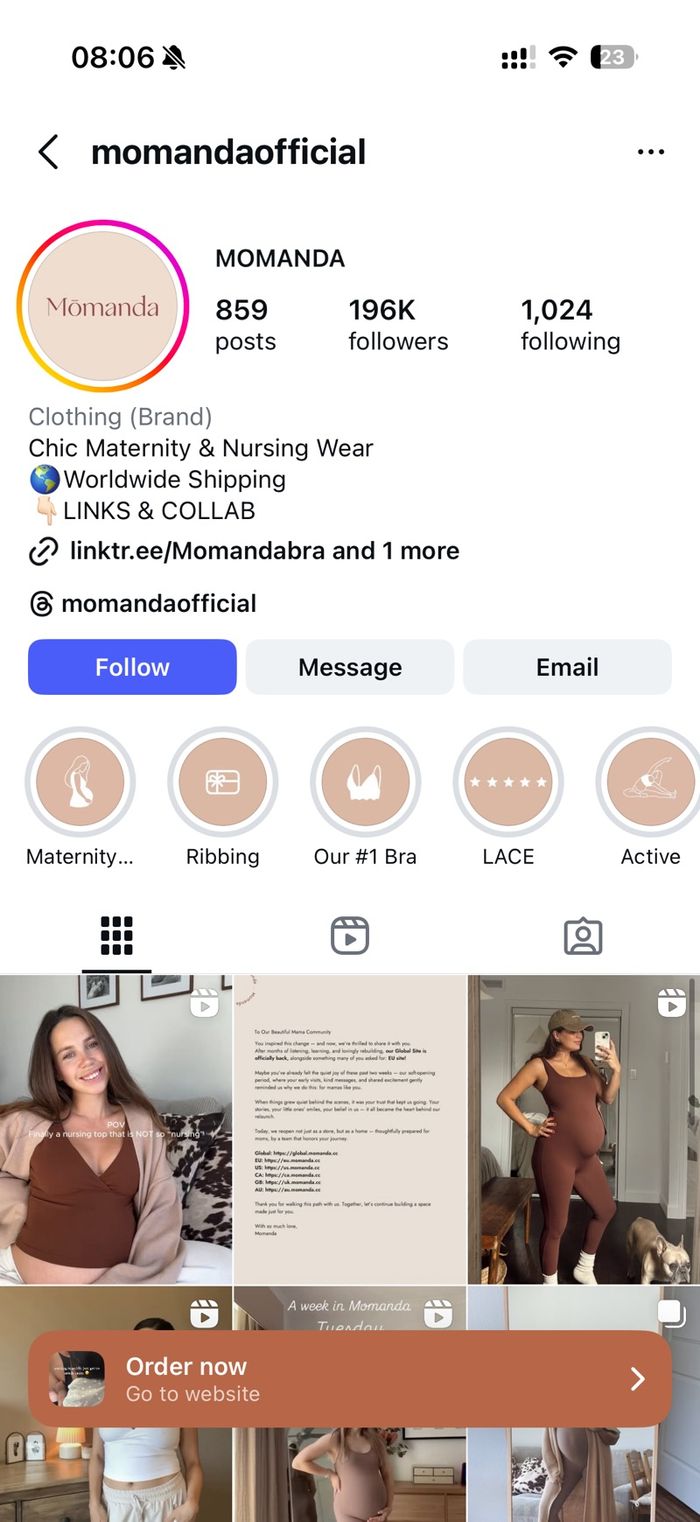Go back using the arrow icon

[48, 153]
